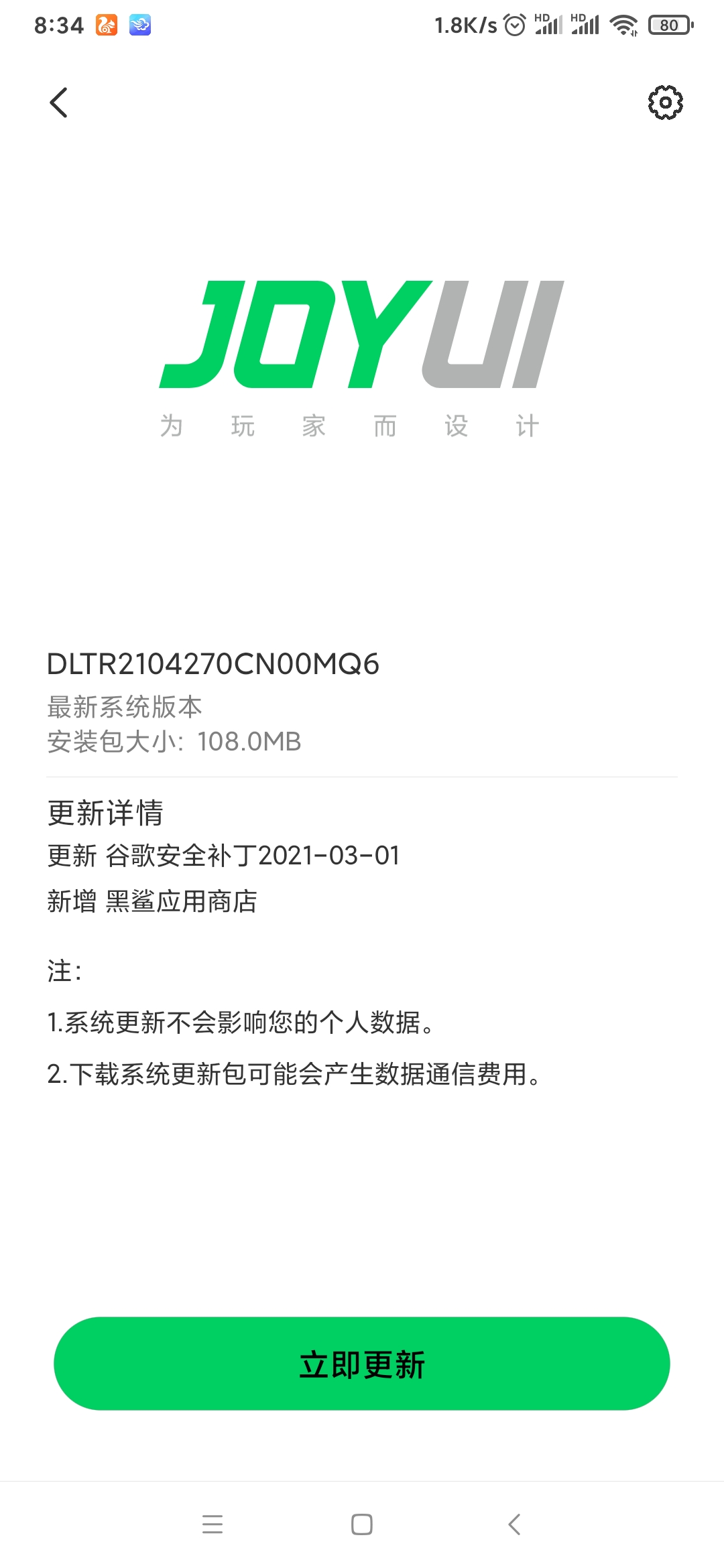The width and height of the screenshot is (724, 1568).
Task: Go back using the top-left arrow
Action: click(x=59, y=103)
